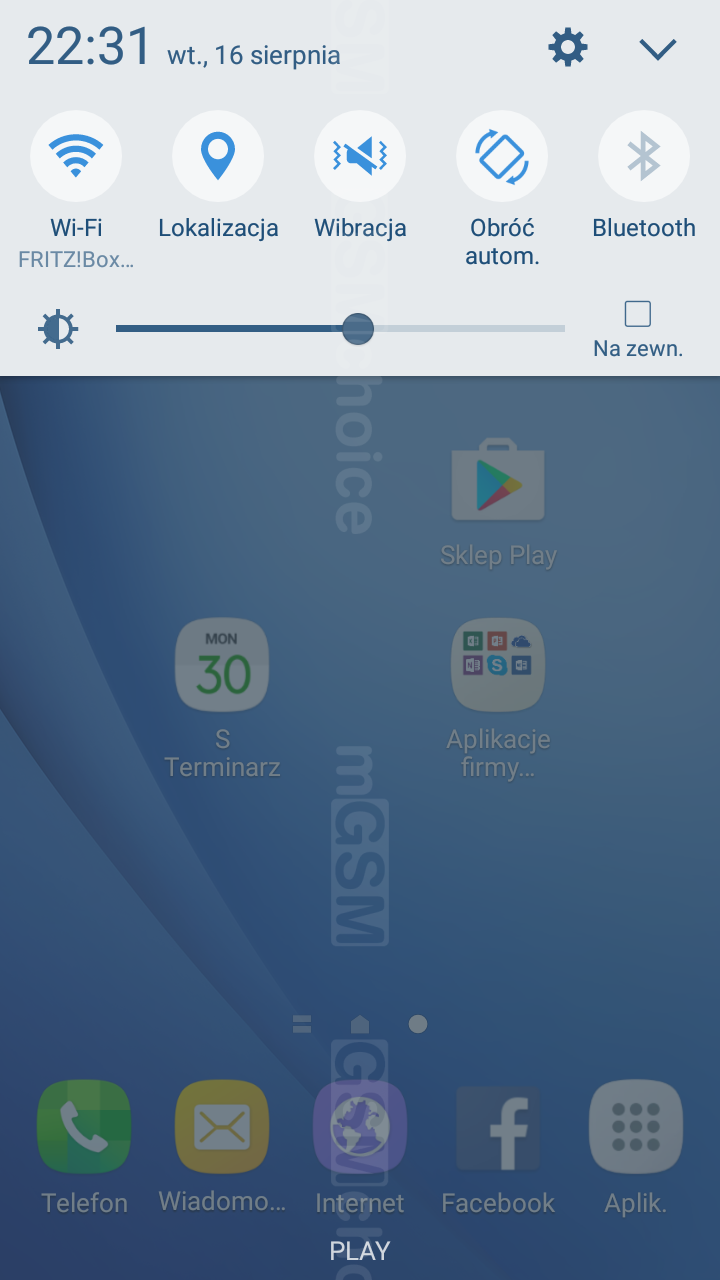
Task: Toggle Wi-Fi off
Action: coord(76,156)
